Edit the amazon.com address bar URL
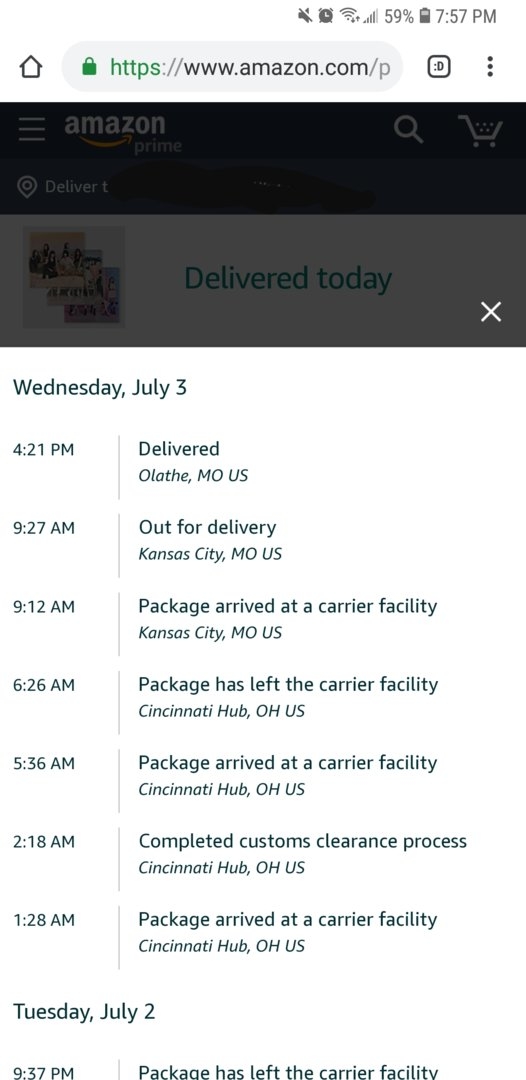Viewport: 526px width, 1080px height. coord(232,67)
